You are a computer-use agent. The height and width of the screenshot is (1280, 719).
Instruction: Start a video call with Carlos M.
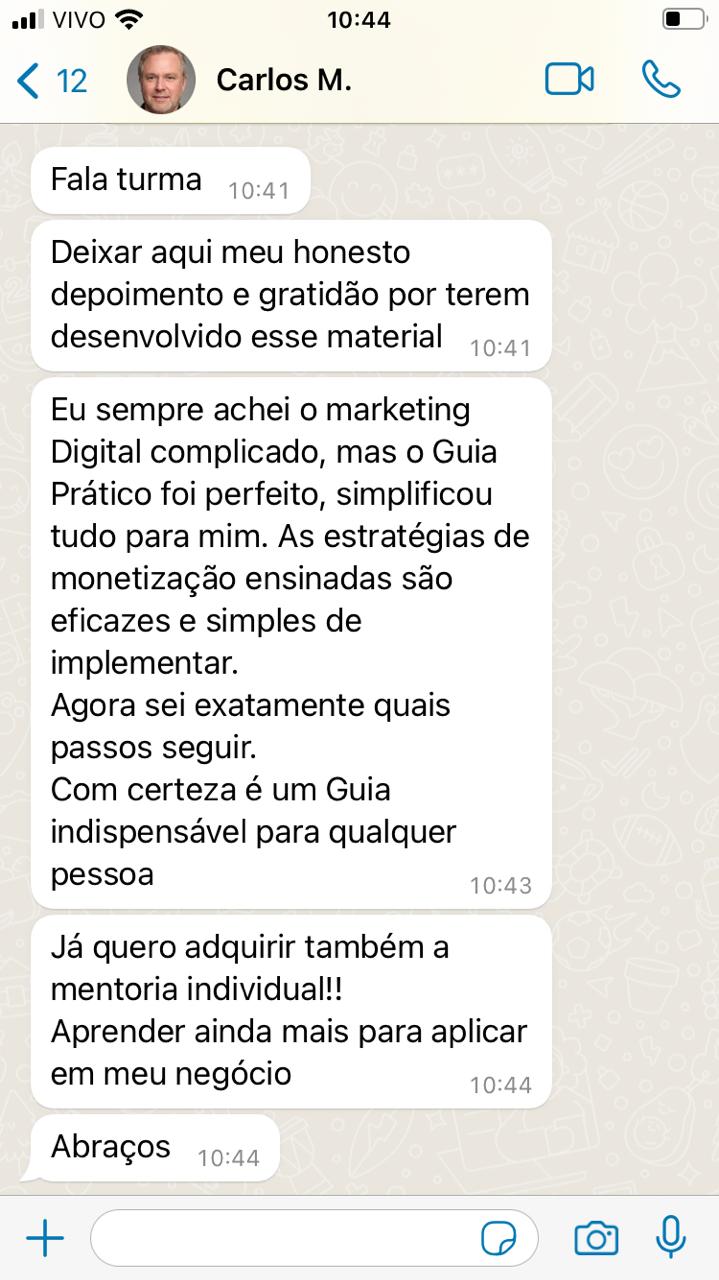point(569,80)
